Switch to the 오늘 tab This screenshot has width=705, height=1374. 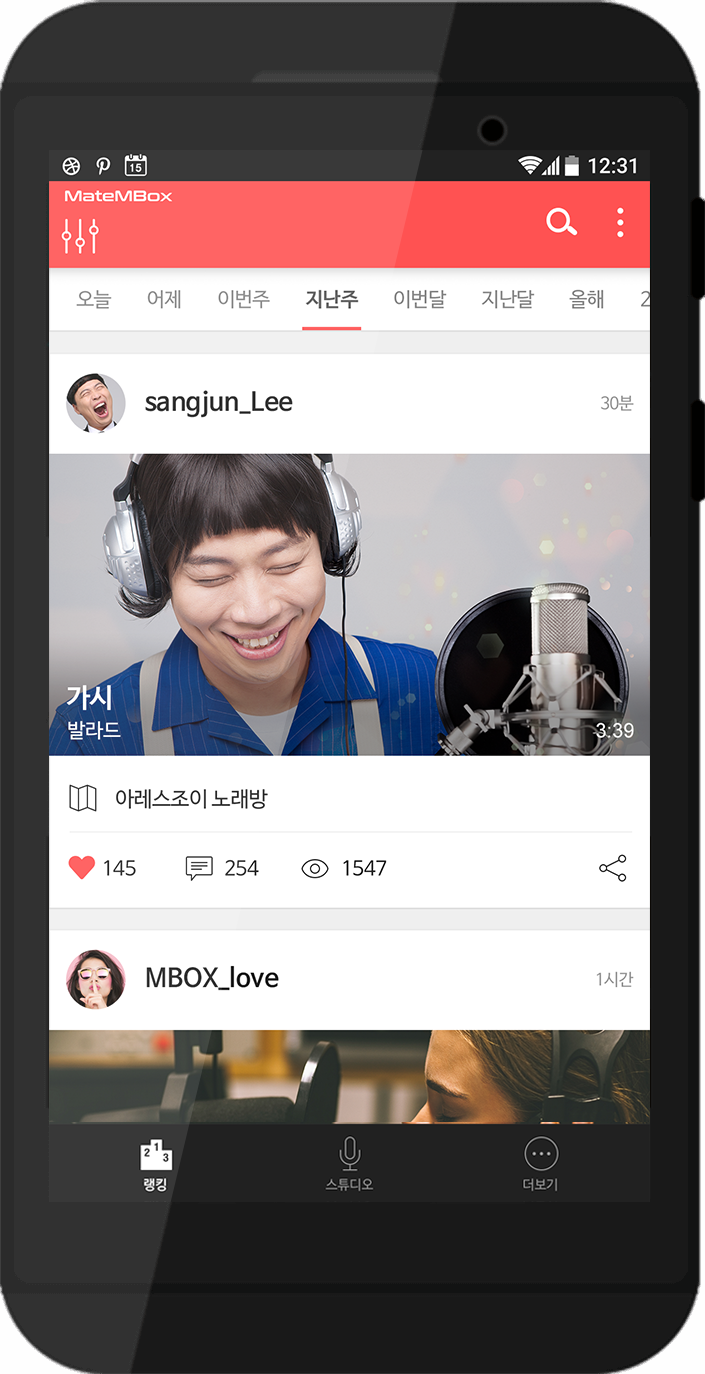94,299
